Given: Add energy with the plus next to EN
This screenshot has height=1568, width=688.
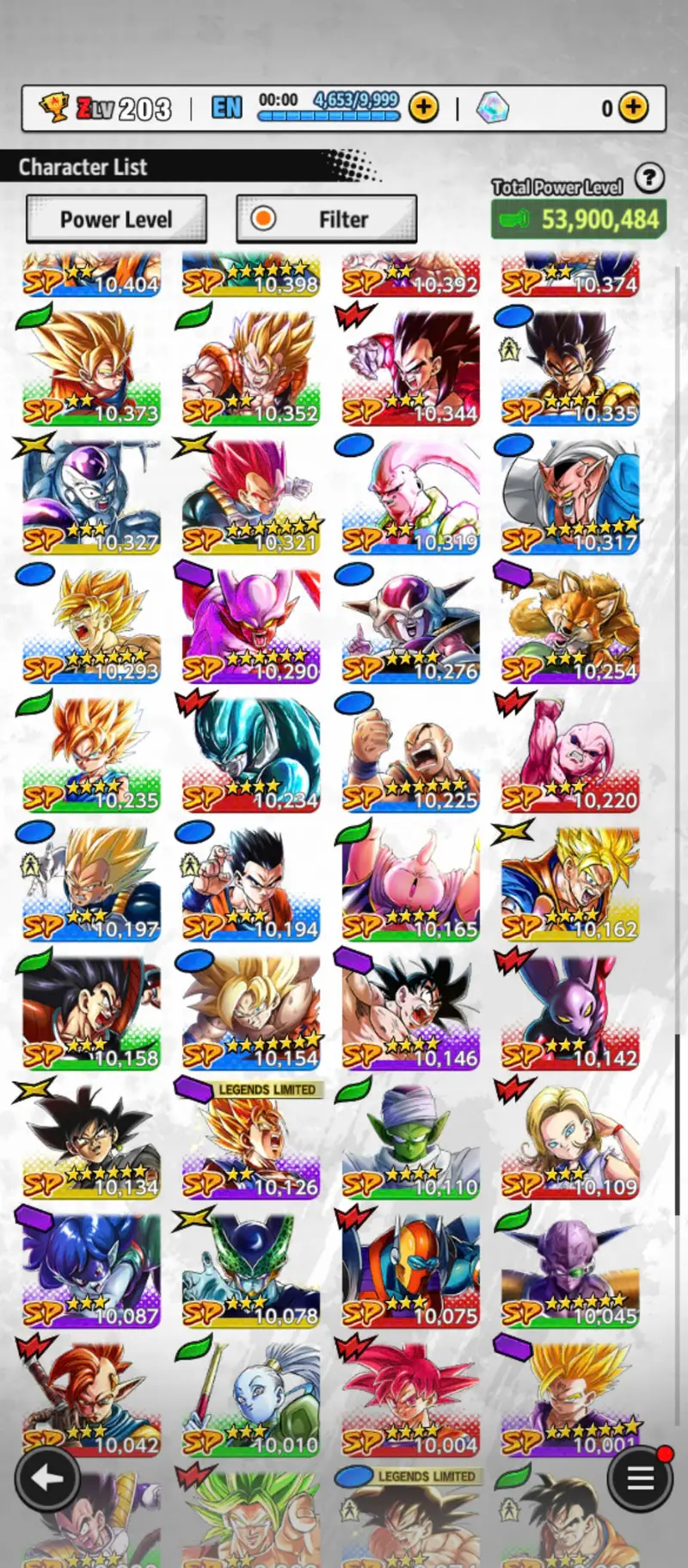Looking at the screenshot, I should tap(423, 108).
